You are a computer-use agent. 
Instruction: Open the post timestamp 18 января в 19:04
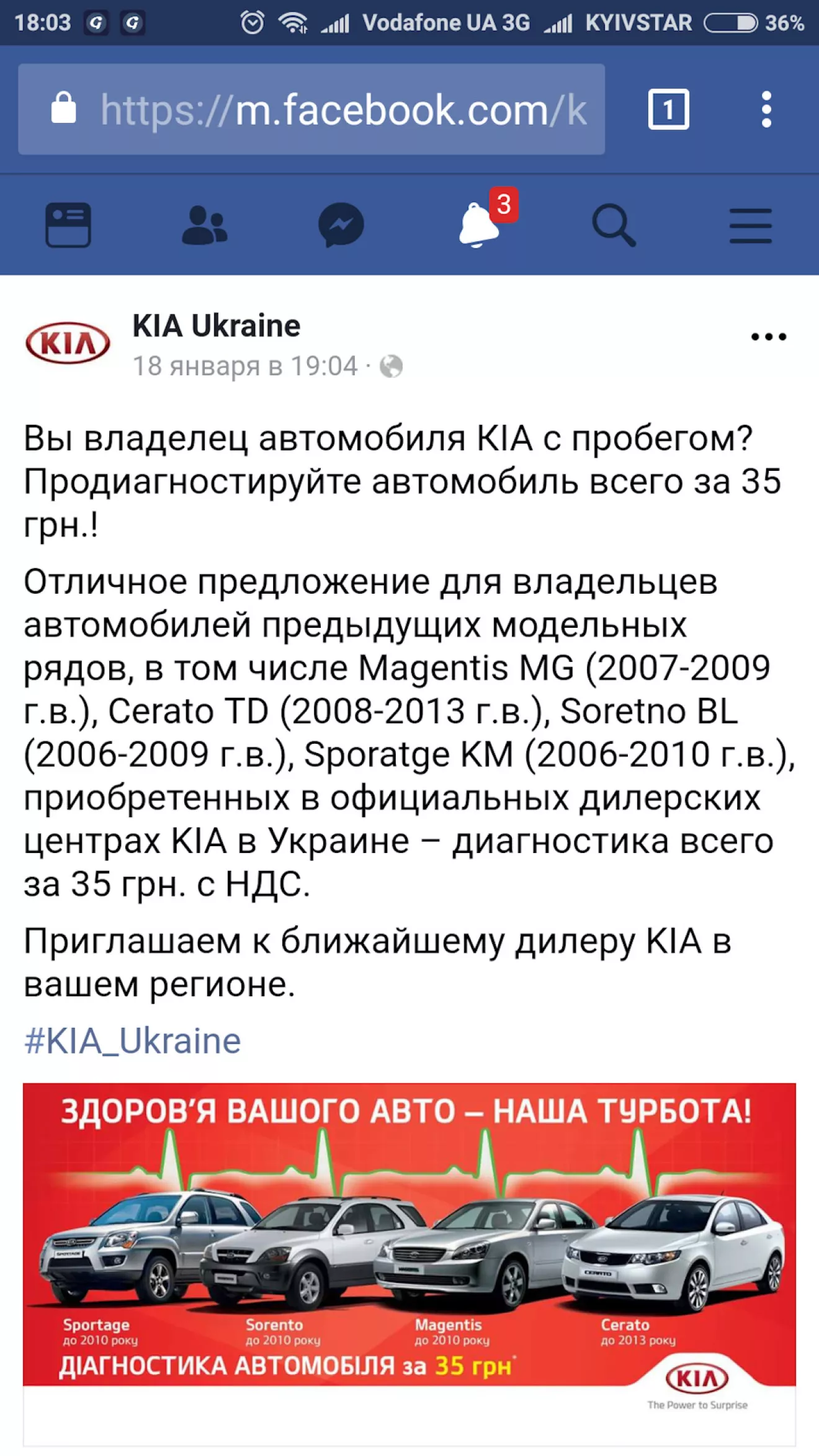245,366
